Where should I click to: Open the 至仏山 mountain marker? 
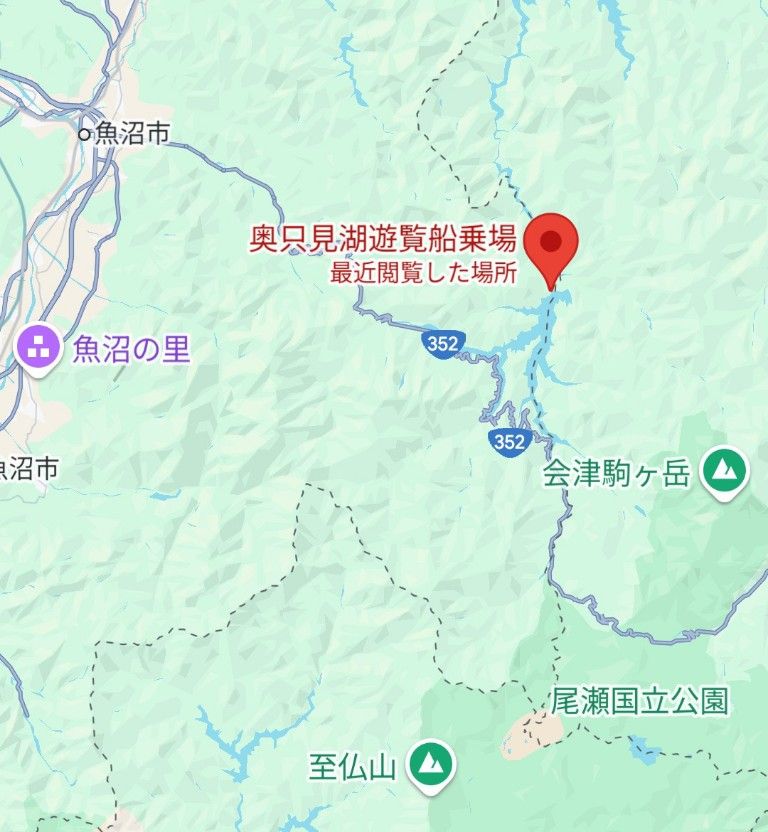pos(431,766)
